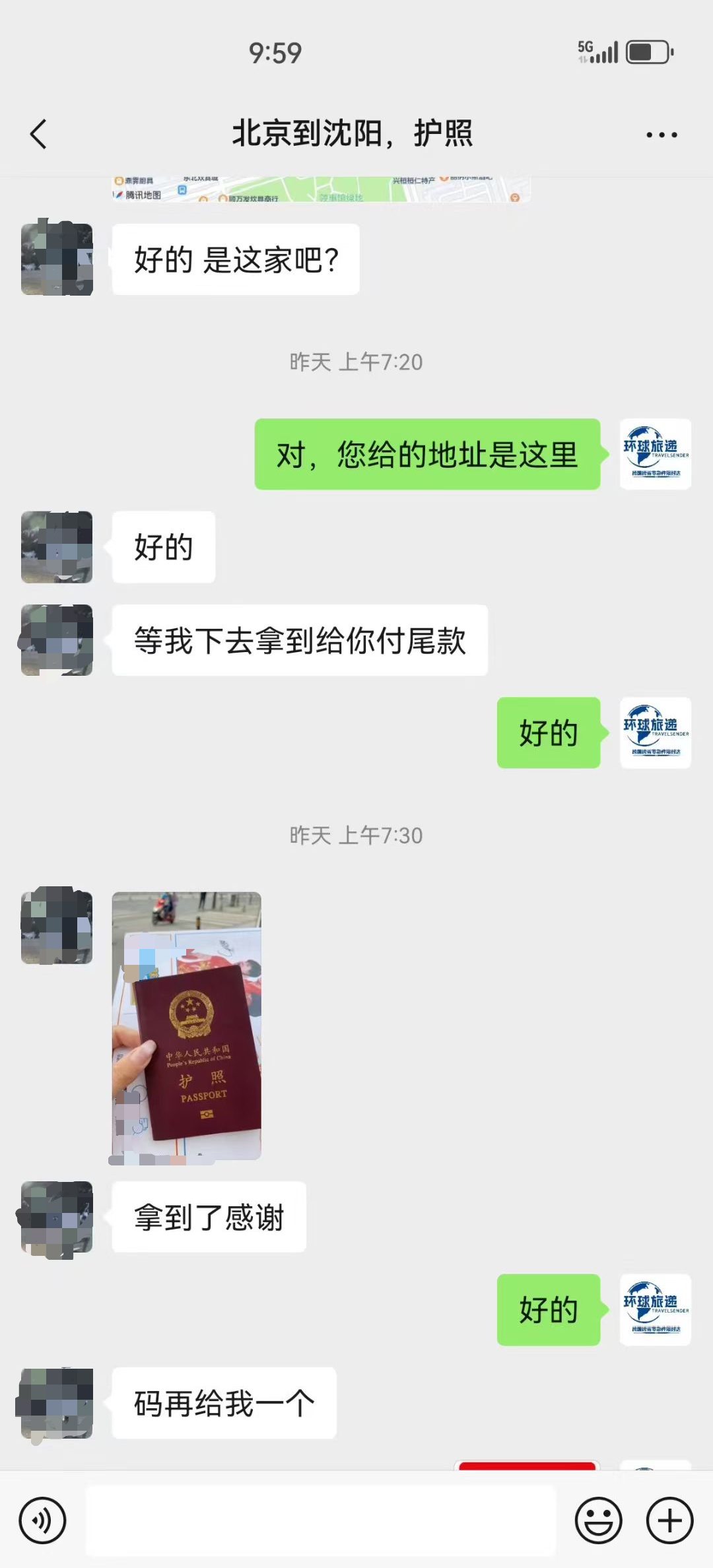Viewport: 713px width, 1568px height.
Task: Open the passport photo message
Action: [x=187, y=1026]
